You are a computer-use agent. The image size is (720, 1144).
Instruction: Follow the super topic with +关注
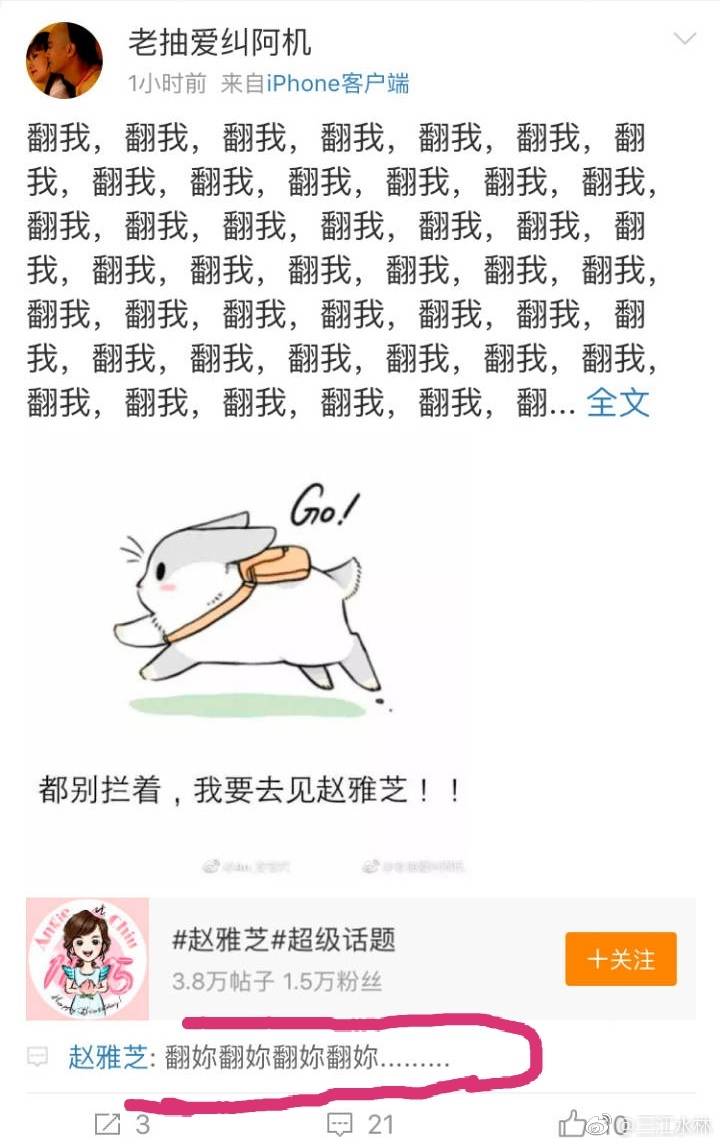[620, 959]
